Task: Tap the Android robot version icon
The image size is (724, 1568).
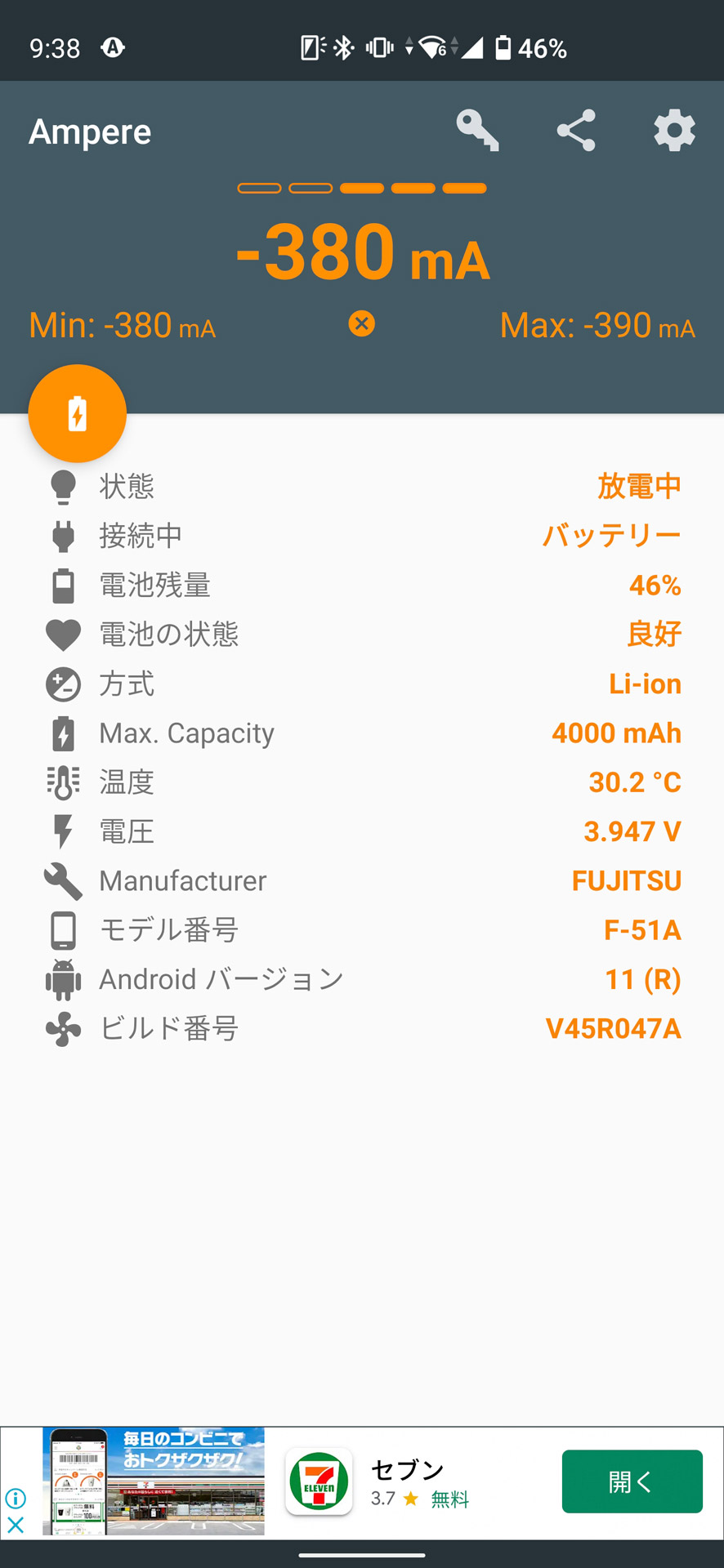Action: pyautogui.click(x=64, y=978)
